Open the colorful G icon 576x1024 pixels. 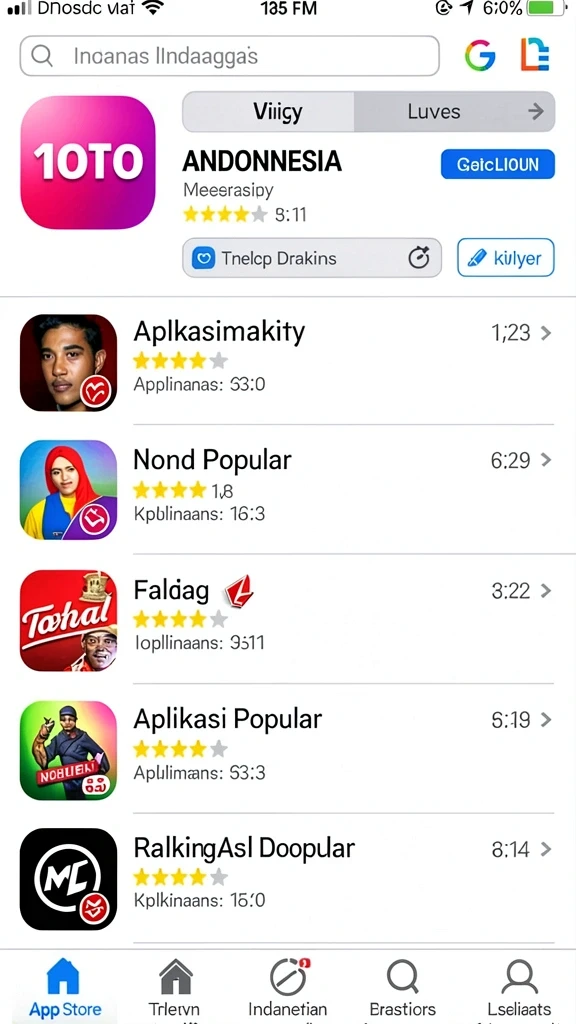(481, 56)
